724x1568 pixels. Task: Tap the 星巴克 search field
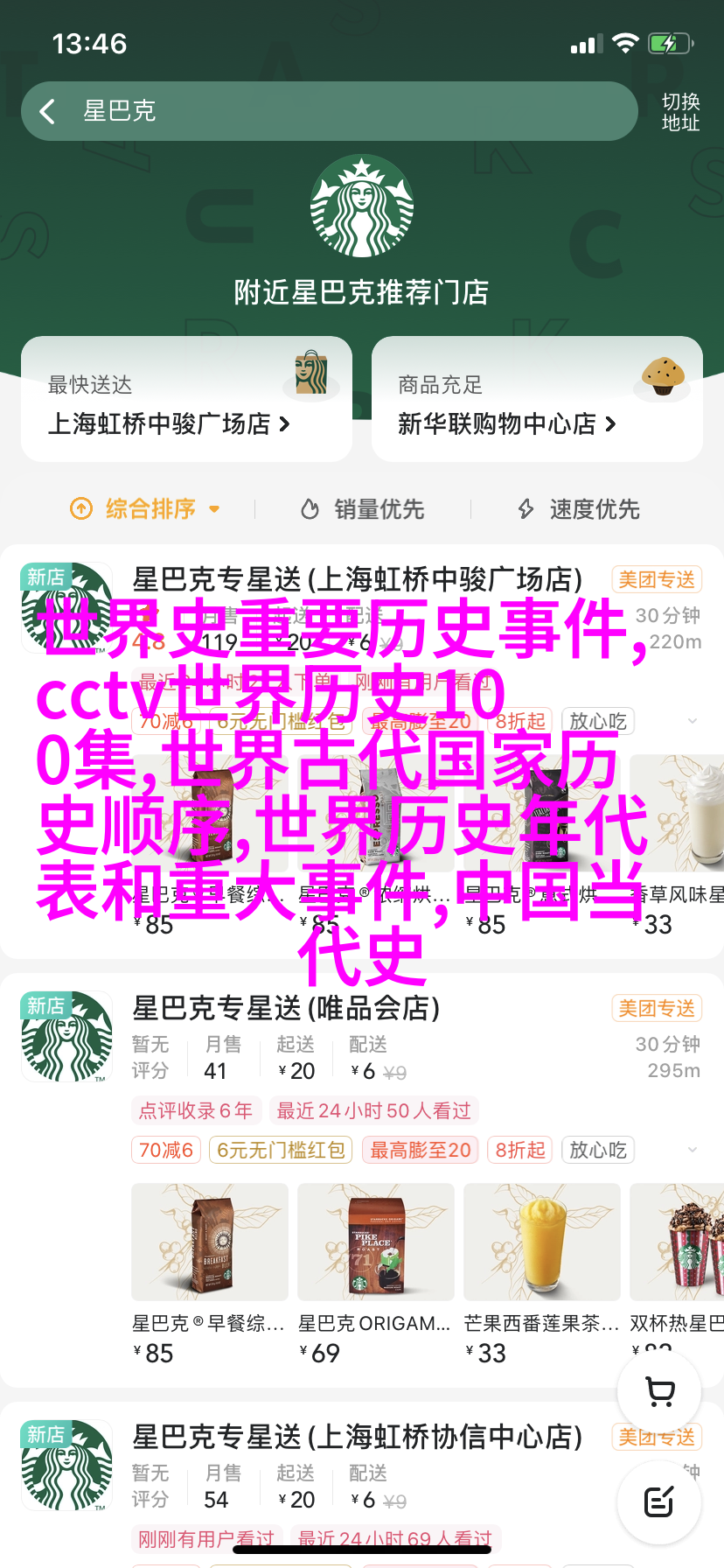[350, 111]
